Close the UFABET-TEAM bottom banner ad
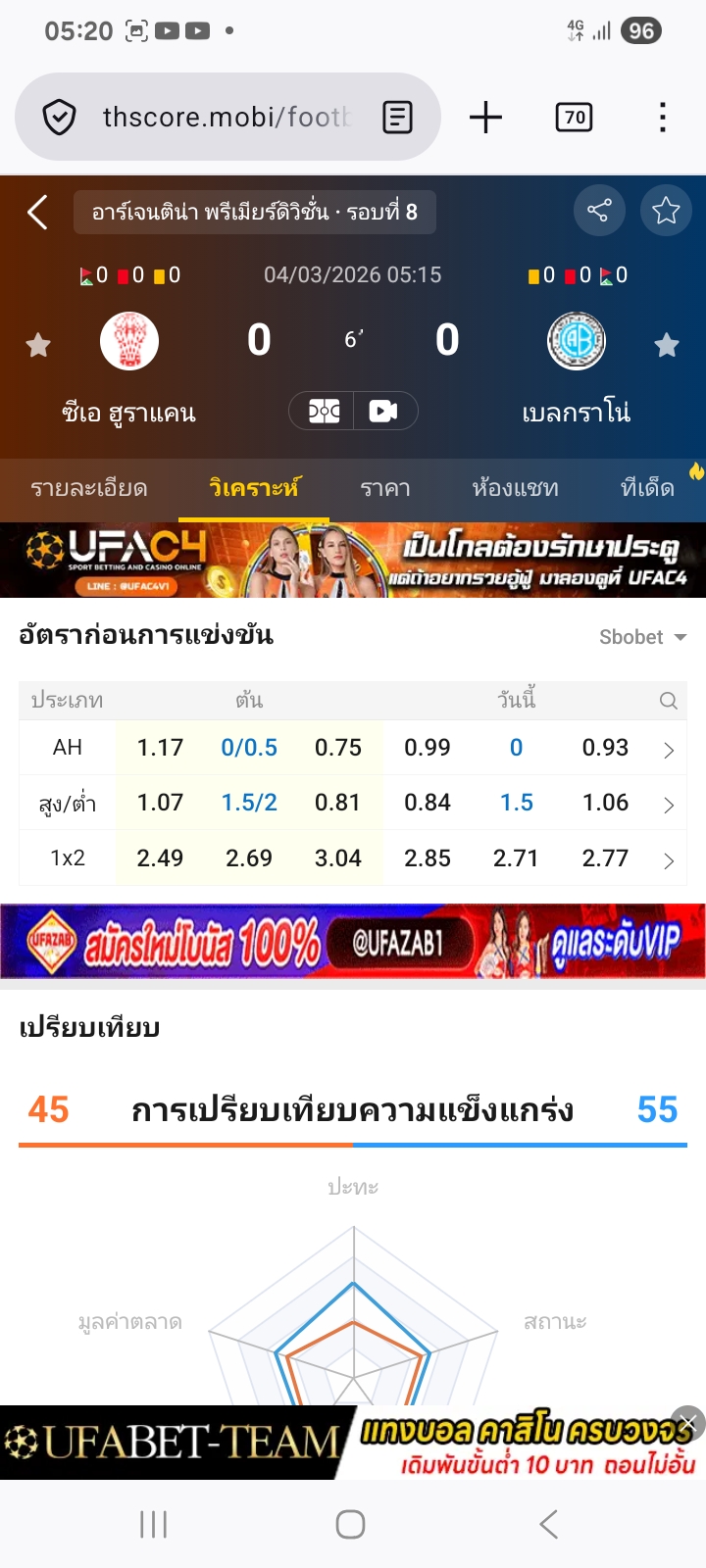 point(688,1423)
